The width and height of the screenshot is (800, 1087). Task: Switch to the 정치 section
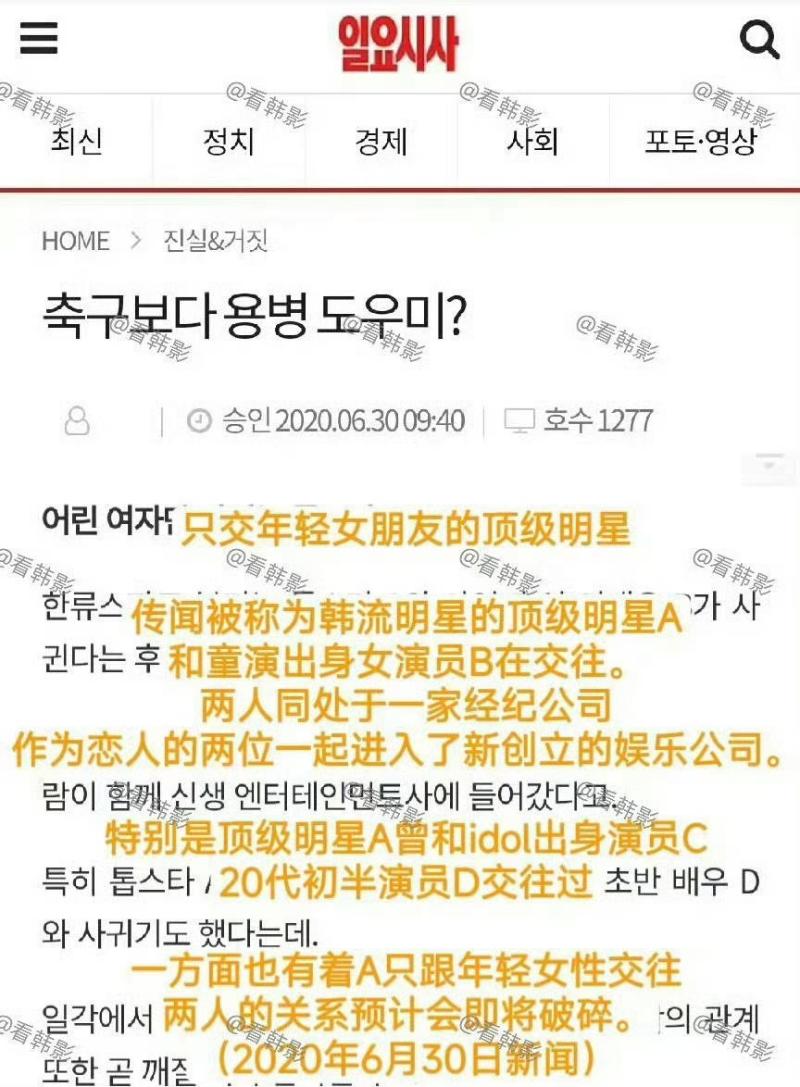(x=228, y=141)
